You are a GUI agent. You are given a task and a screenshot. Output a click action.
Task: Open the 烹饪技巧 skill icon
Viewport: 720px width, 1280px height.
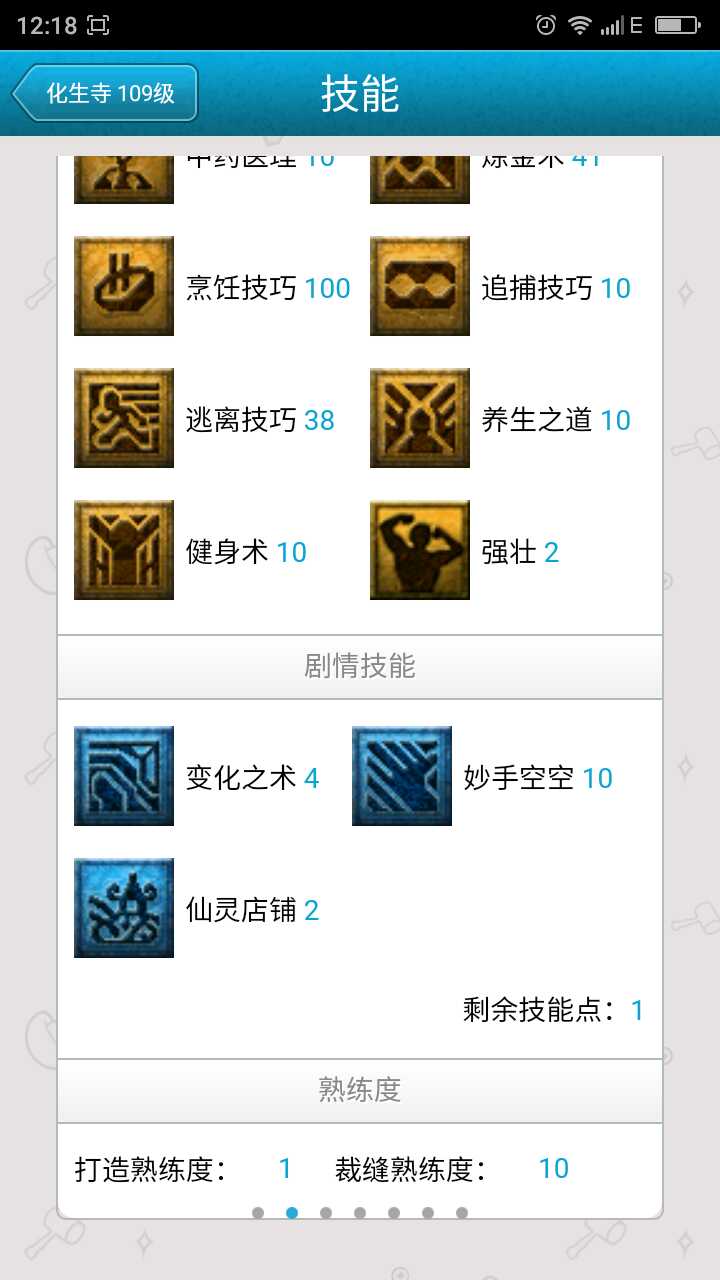coord(124,286)
